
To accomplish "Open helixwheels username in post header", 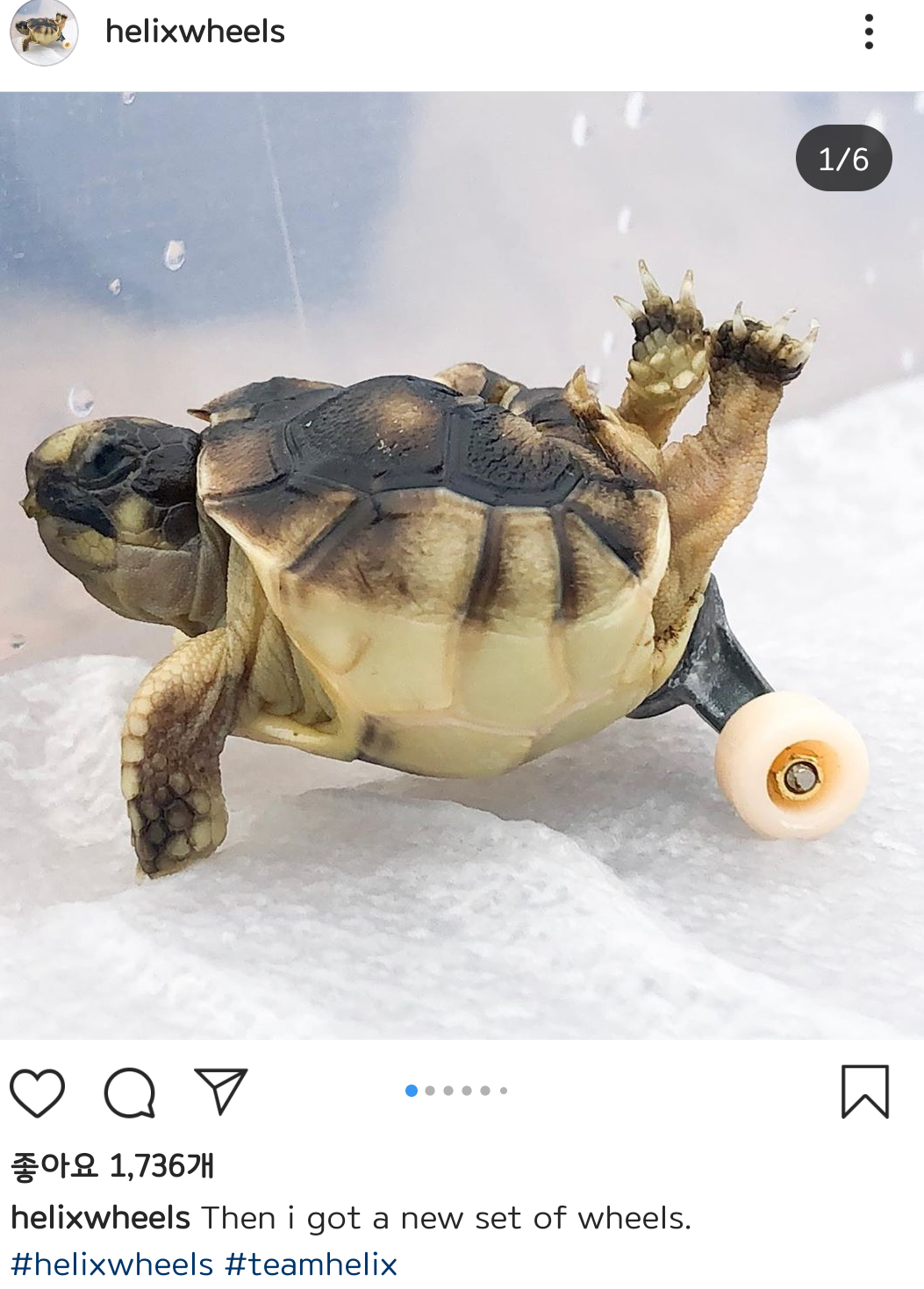I will 195,32.
